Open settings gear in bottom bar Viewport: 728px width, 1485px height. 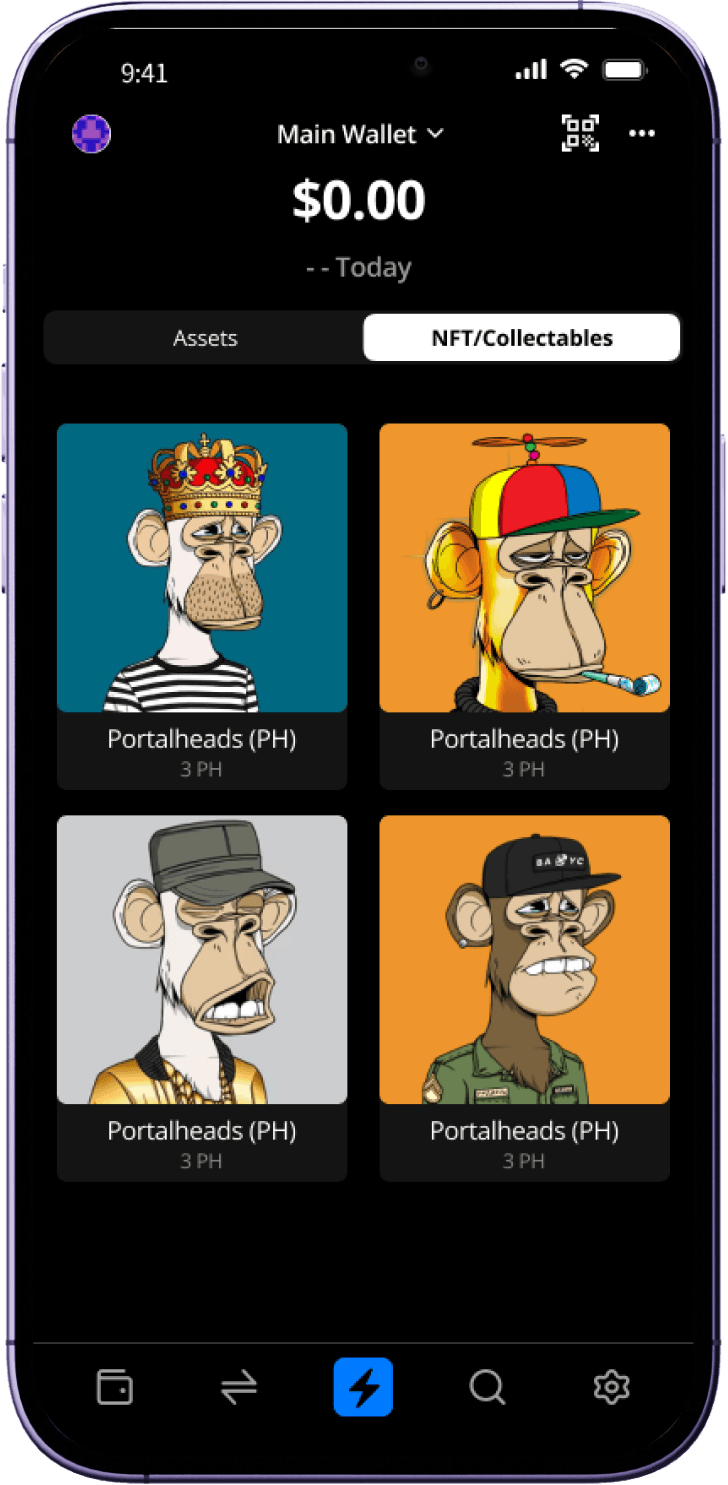[611, 1387]
